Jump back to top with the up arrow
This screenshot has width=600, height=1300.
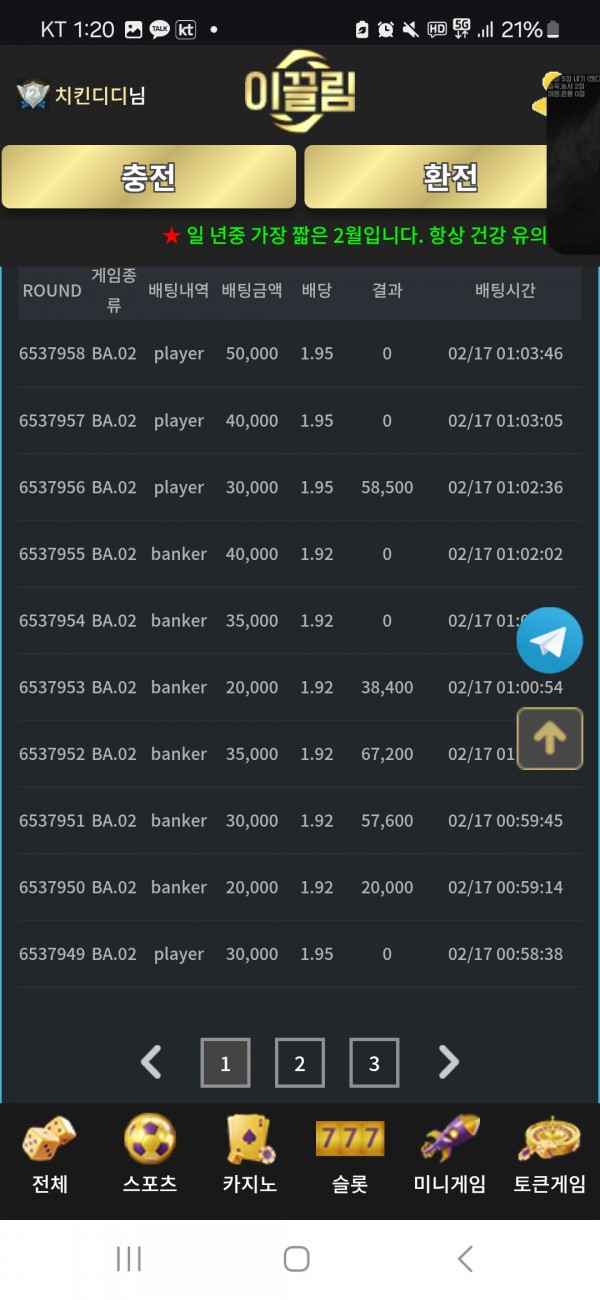pos(549,738)
